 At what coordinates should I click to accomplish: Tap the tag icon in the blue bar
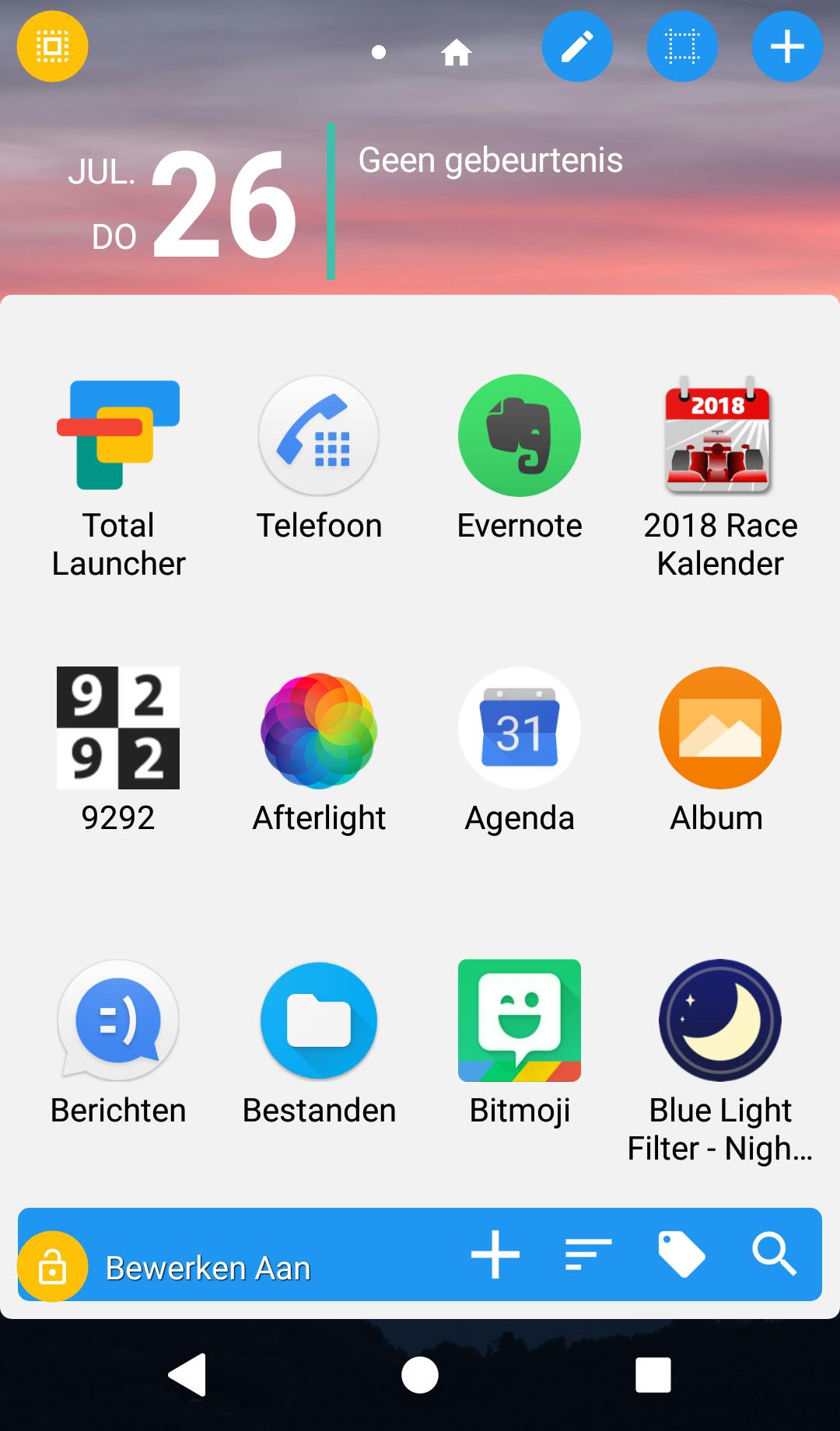(x=681, y=1254)
